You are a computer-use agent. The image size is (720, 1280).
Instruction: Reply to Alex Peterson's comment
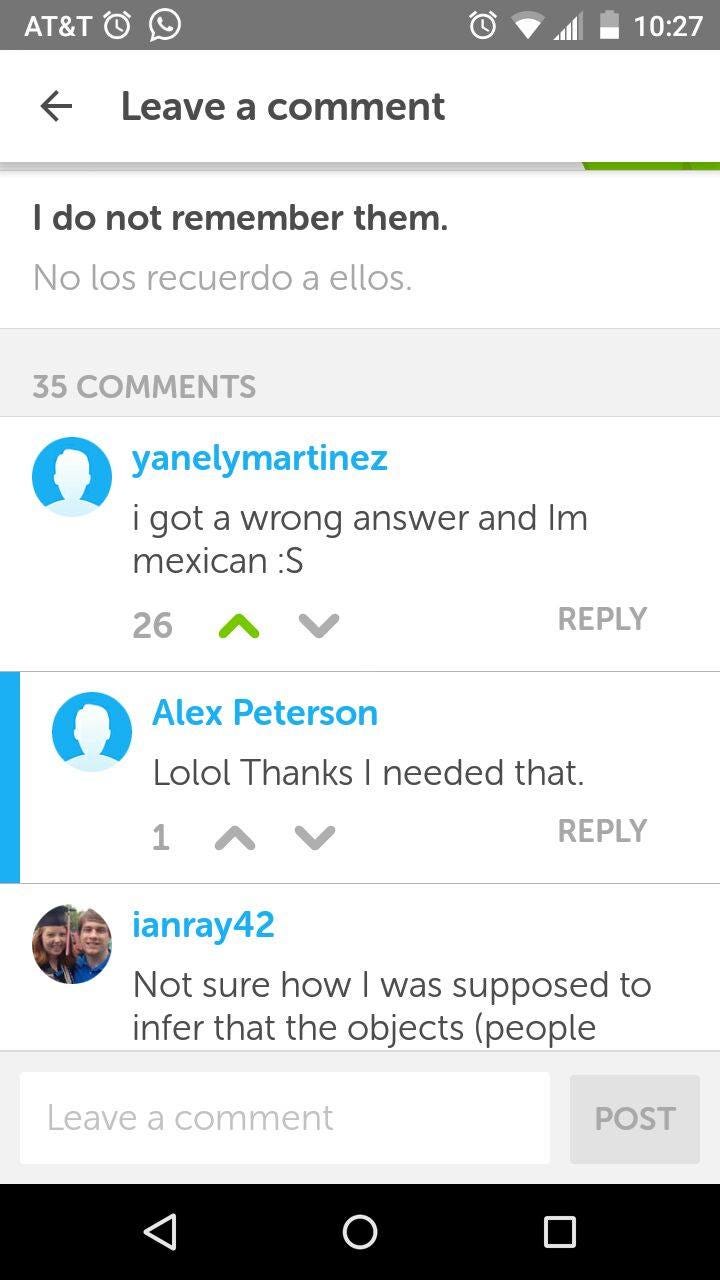602,831
